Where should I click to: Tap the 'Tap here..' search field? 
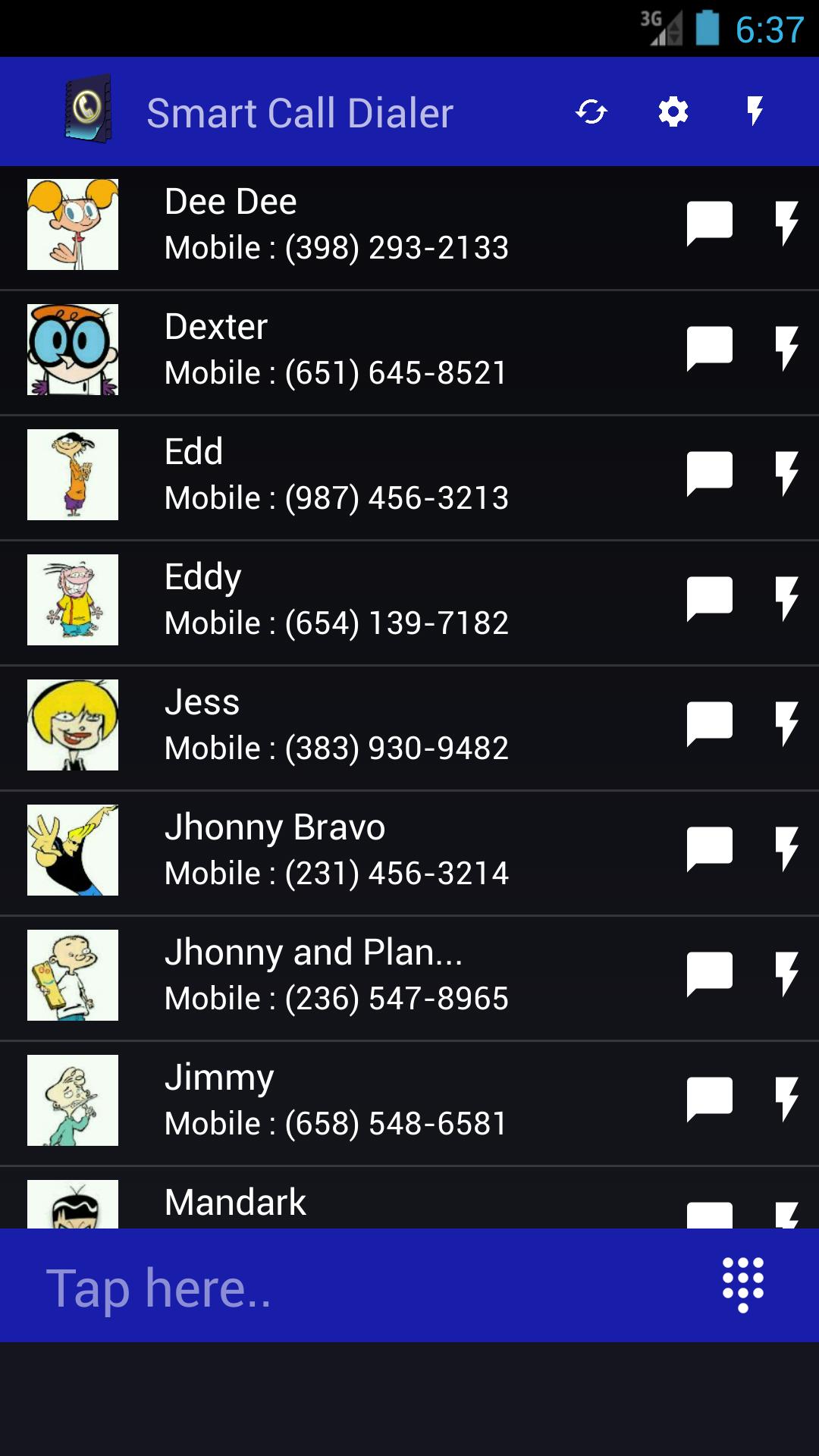coord(341,1287)
